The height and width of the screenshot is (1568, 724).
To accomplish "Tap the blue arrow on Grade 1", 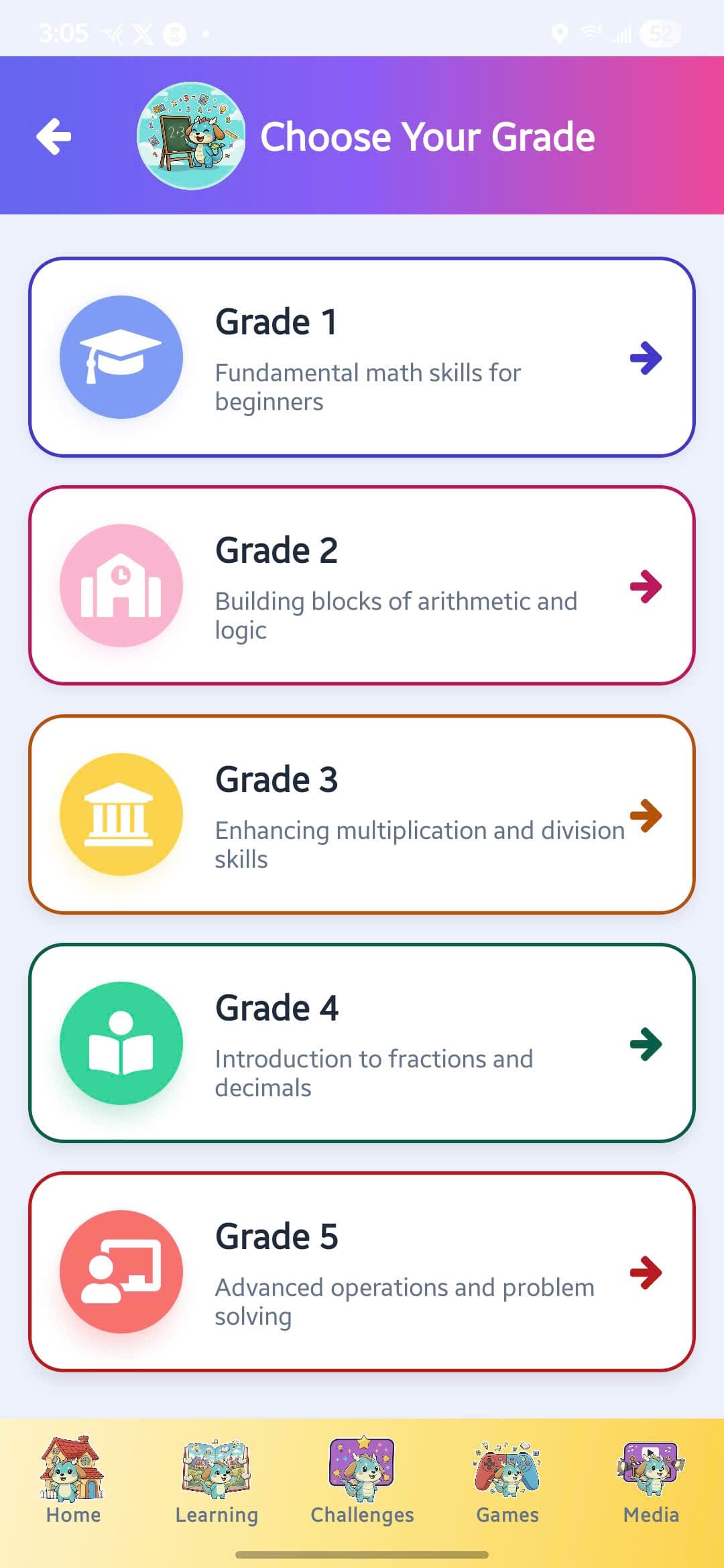I will (646, 357).
